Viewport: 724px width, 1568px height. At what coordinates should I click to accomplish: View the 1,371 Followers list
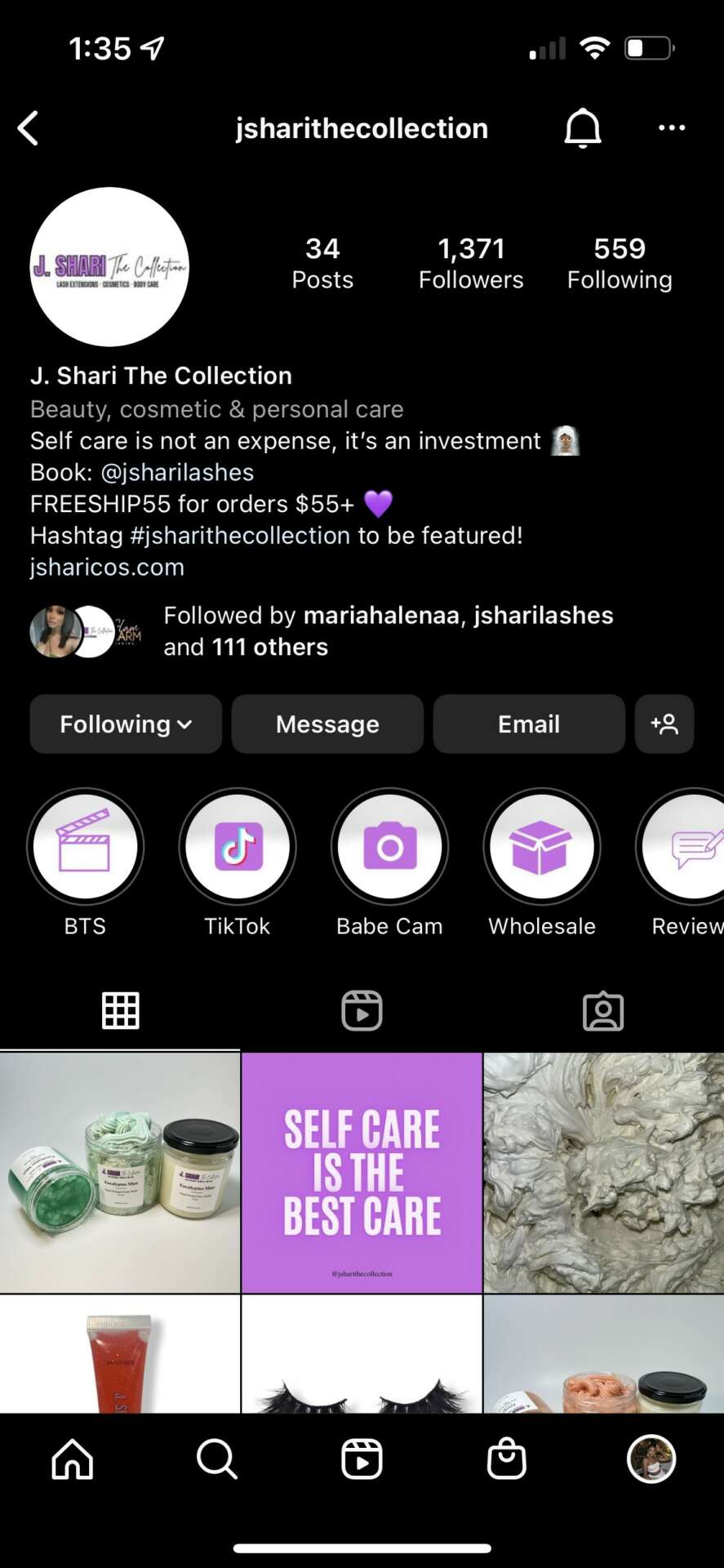pos(471,263)
